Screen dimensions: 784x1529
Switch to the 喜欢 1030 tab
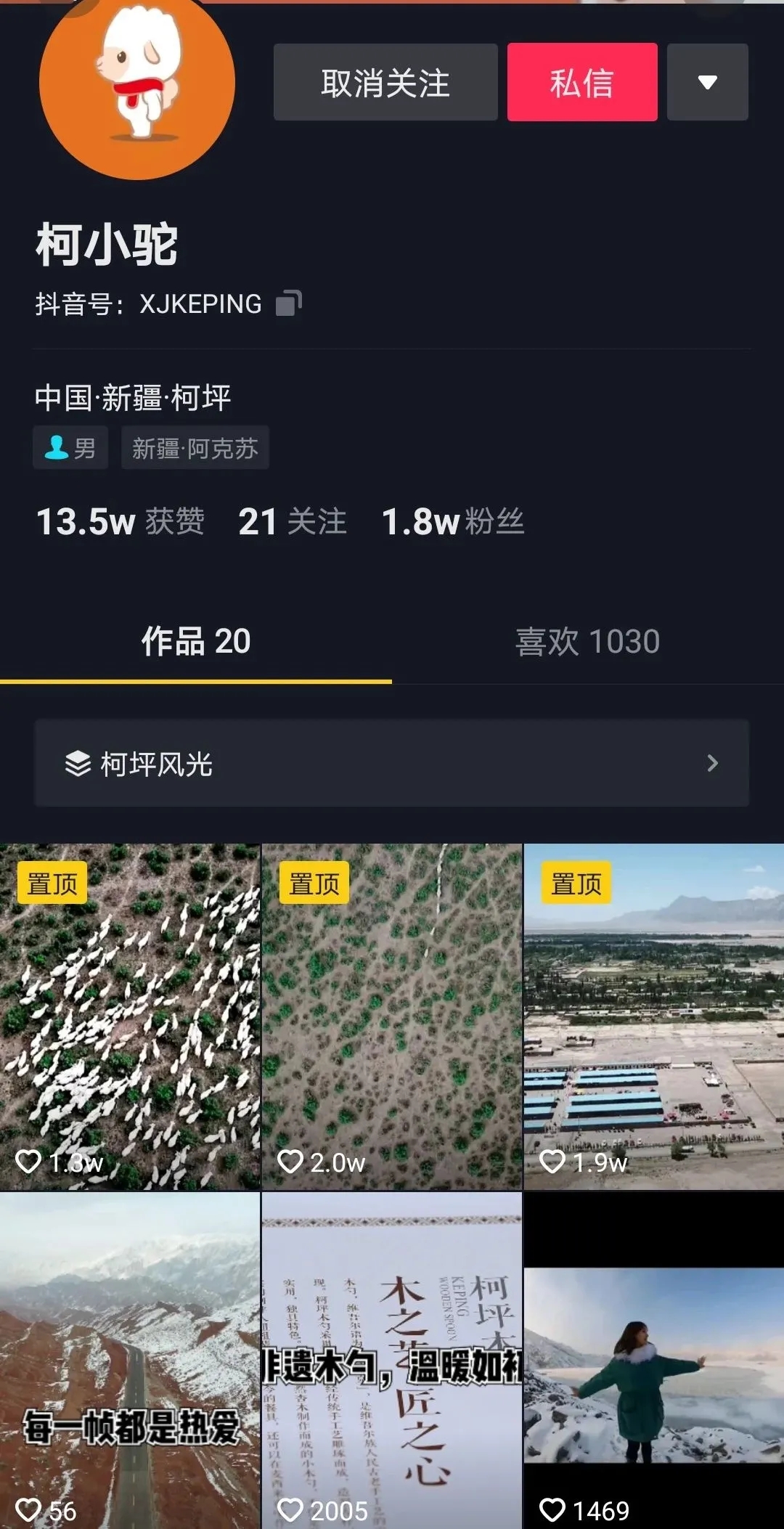tap(587, 642)
